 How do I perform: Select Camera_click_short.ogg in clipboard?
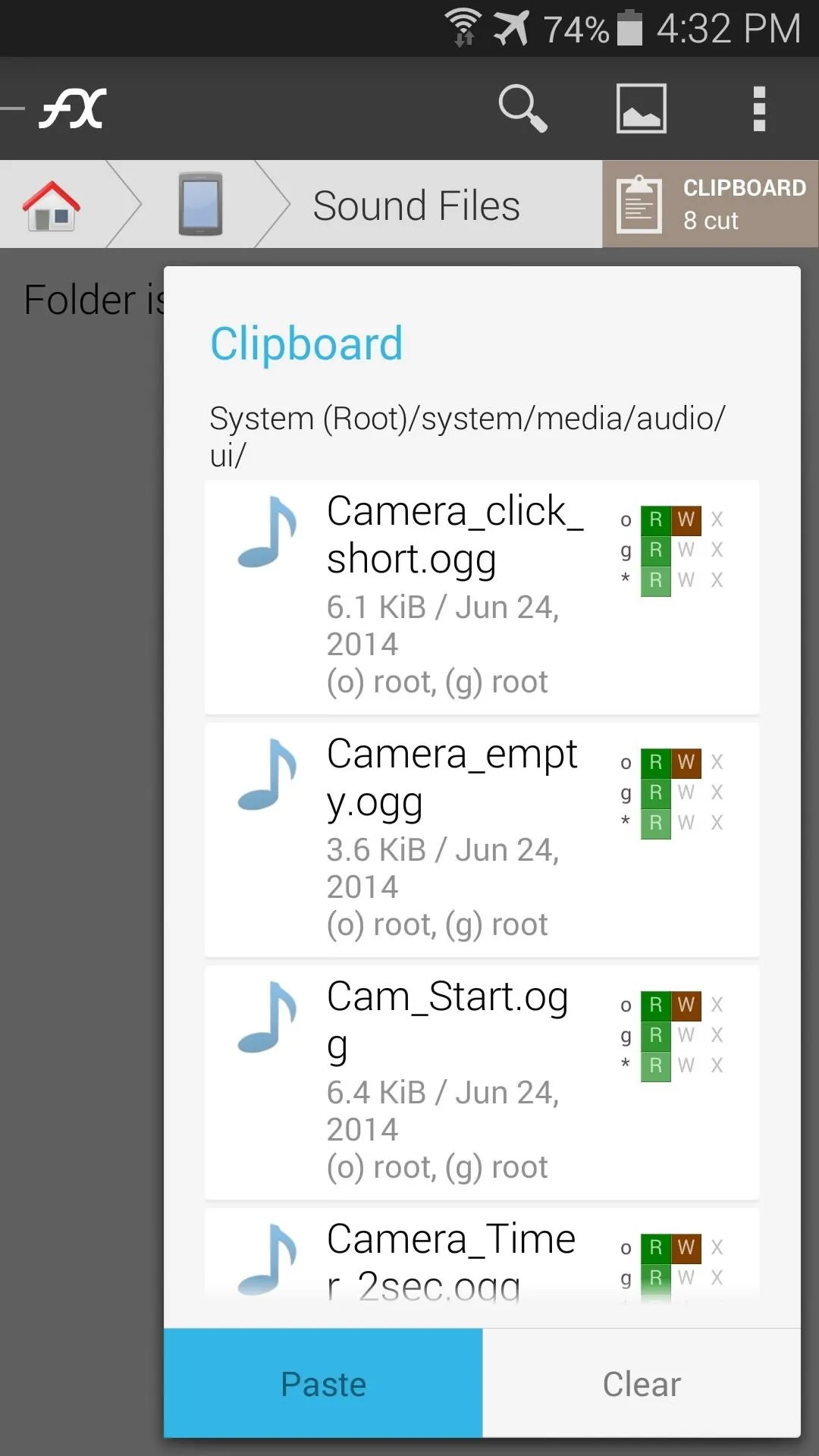coord(482,597)
